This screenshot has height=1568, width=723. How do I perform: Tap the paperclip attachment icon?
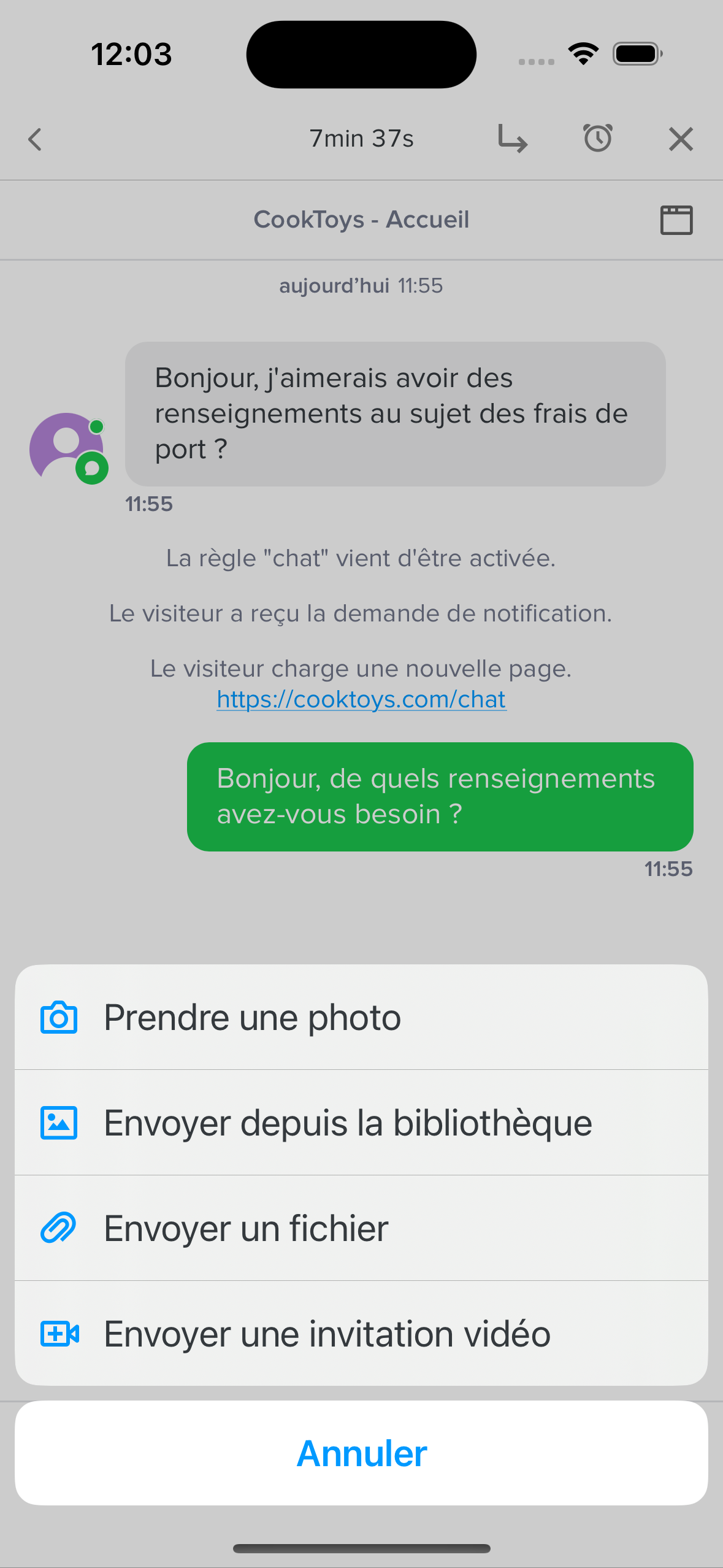(58, 1228)
